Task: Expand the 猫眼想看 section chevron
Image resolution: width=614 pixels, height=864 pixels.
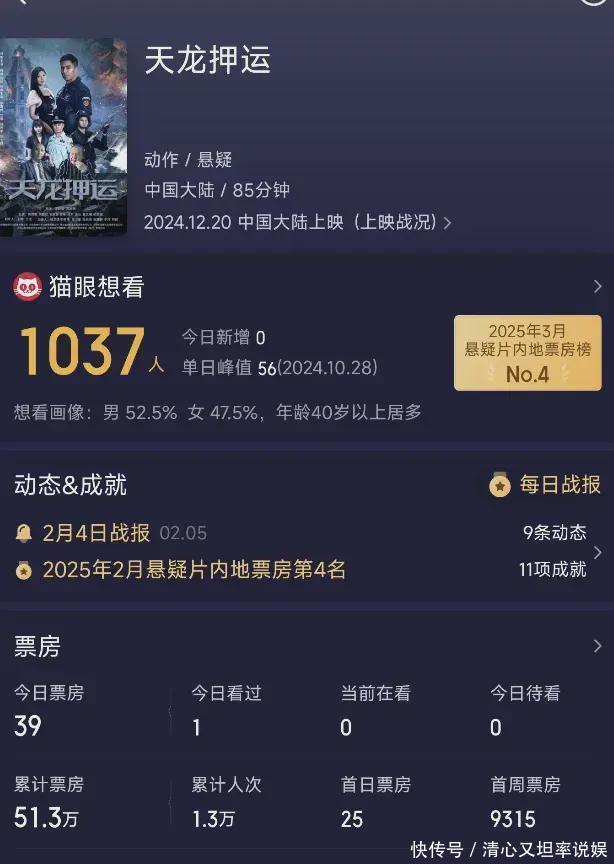Action: point(597,287)
